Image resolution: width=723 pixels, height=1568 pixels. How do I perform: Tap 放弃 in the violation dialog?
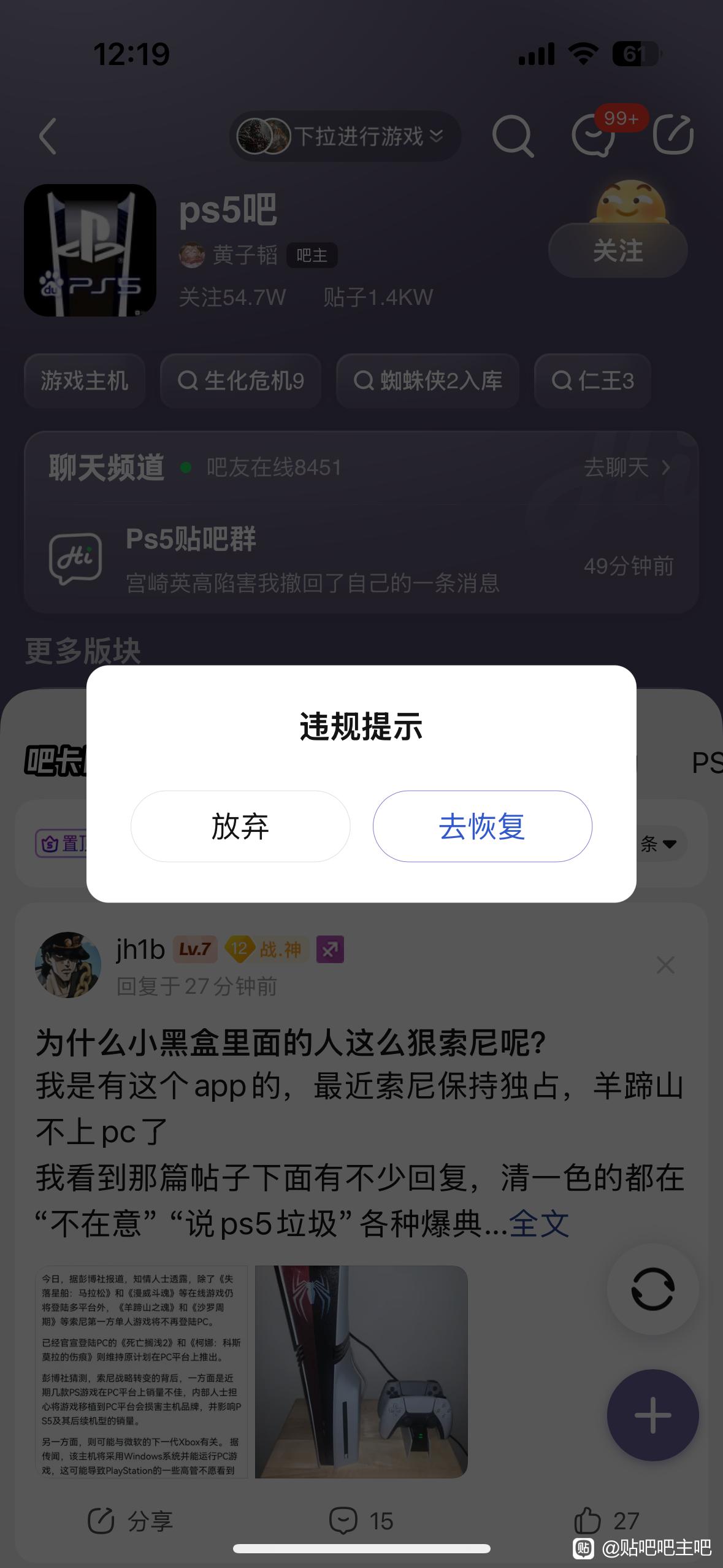pyautogui.click(x=240, y=826)
